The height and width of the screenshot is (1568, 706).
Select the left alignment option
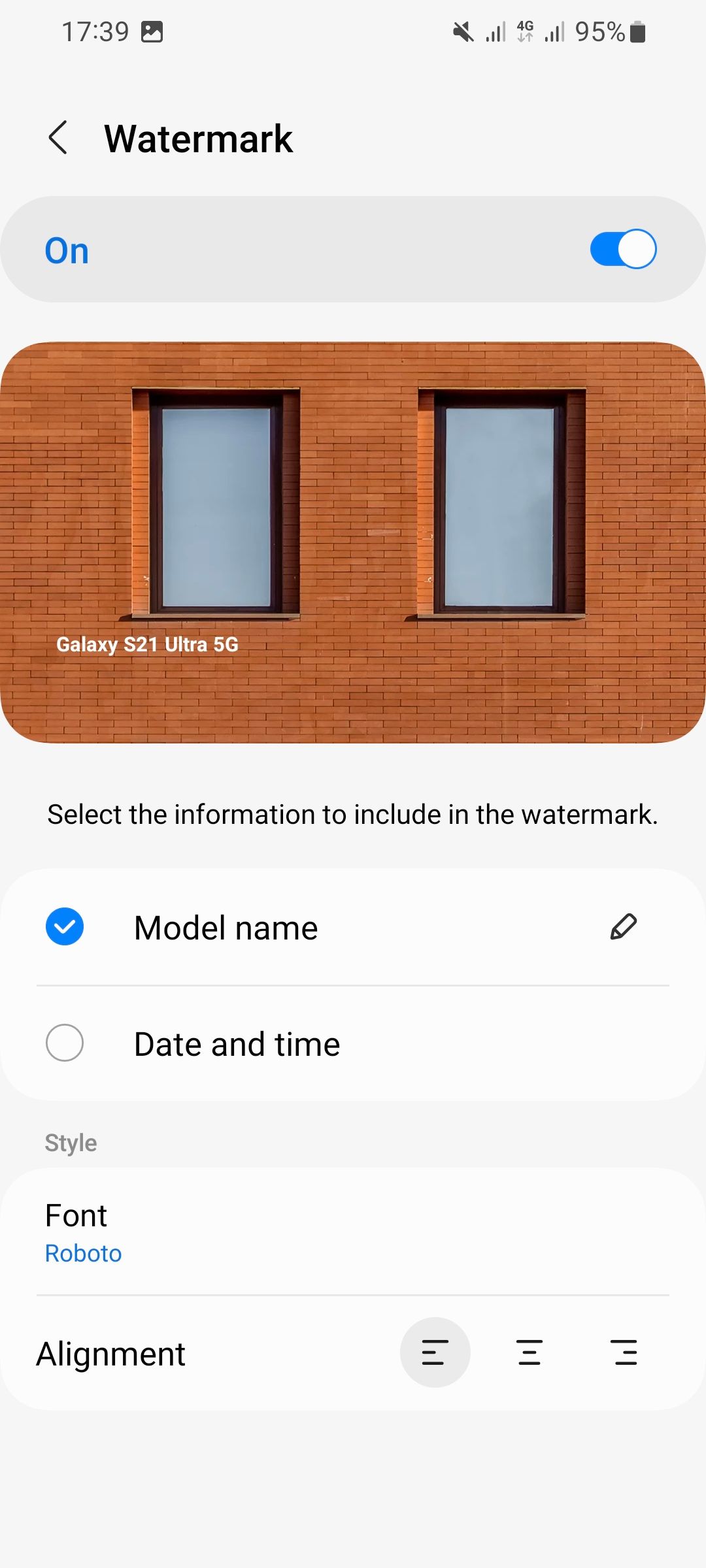(435, 1352)
